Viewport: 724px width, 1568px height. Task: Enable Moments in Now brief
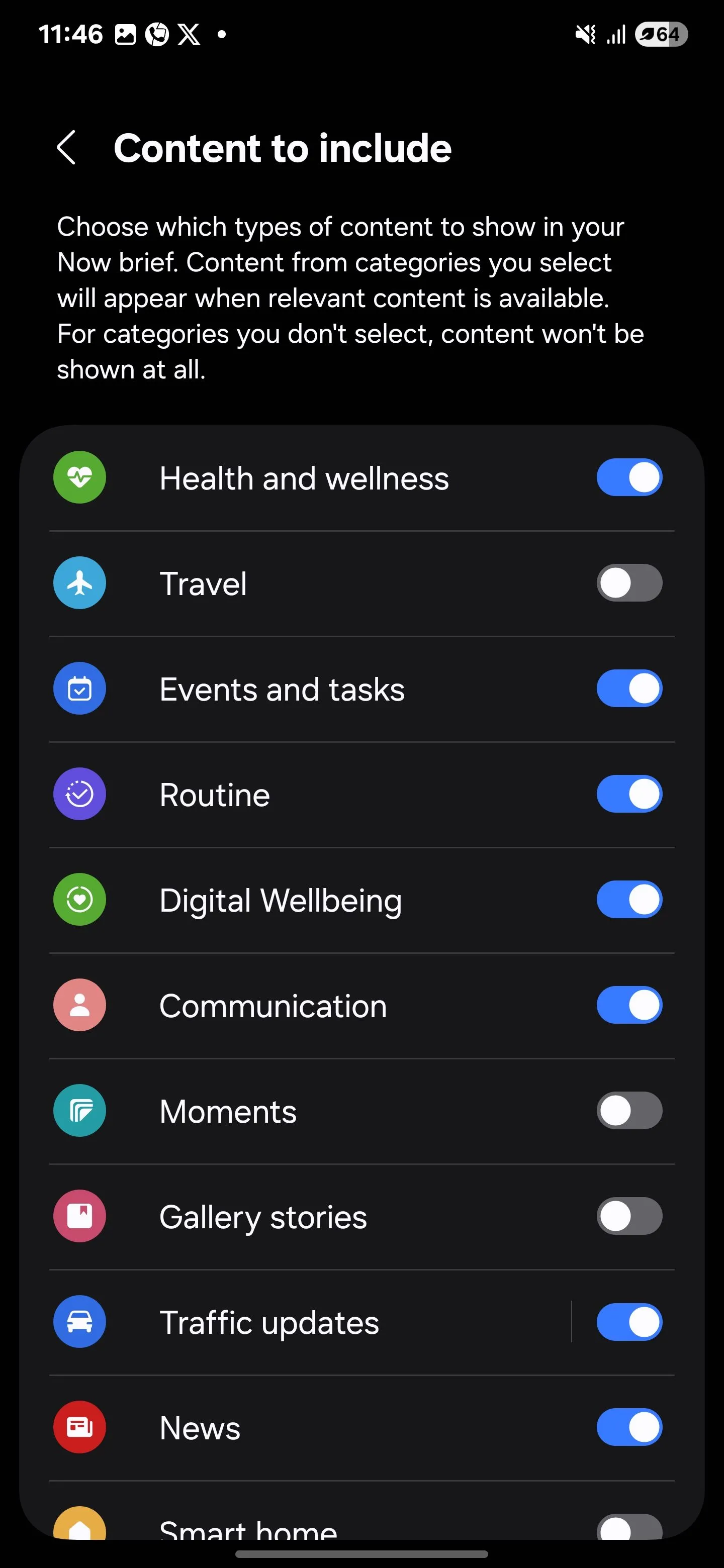(629, 1111)
